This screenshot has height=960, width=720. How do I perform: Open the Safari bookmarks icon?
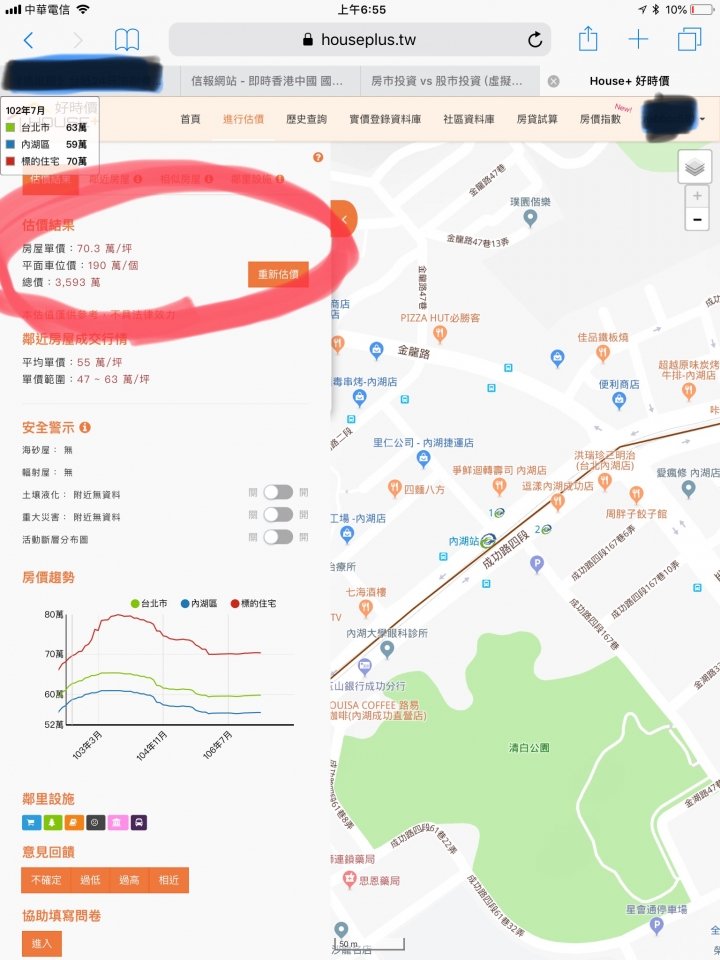127,40
